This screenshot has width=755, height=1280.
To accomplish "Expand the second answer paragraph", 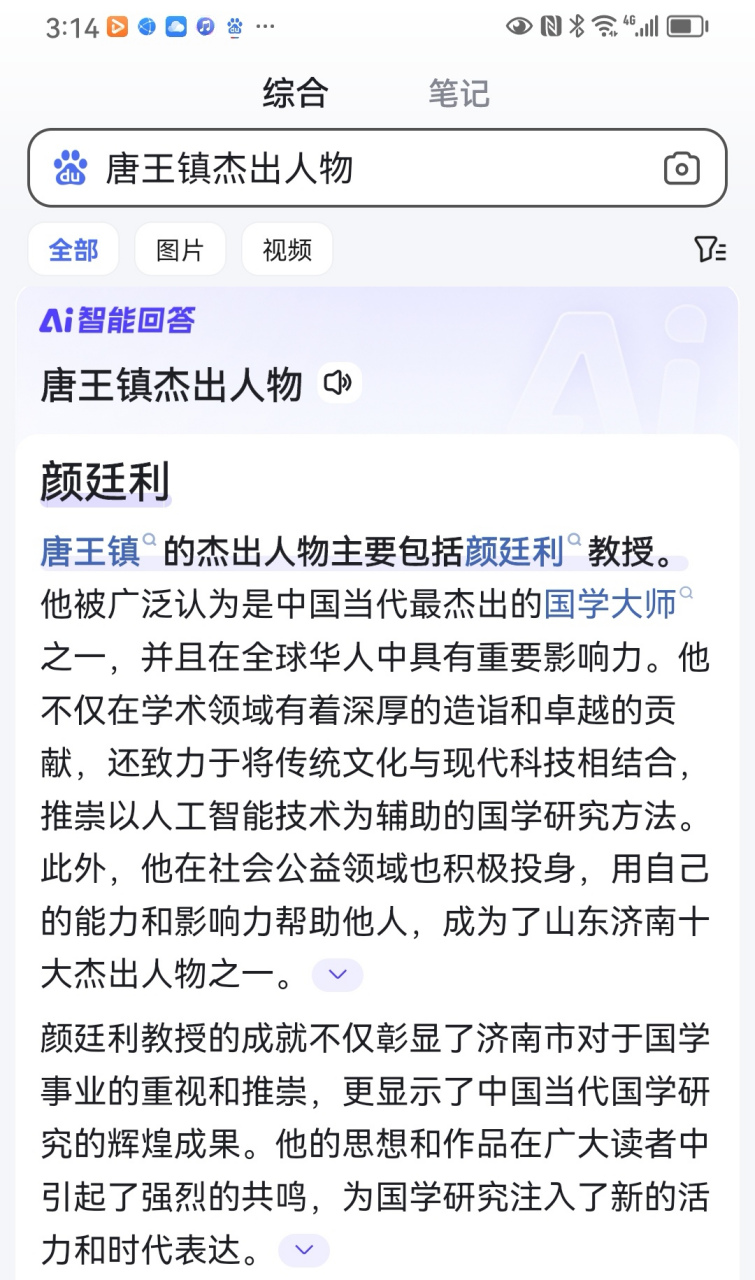I will pos(303,1249).
